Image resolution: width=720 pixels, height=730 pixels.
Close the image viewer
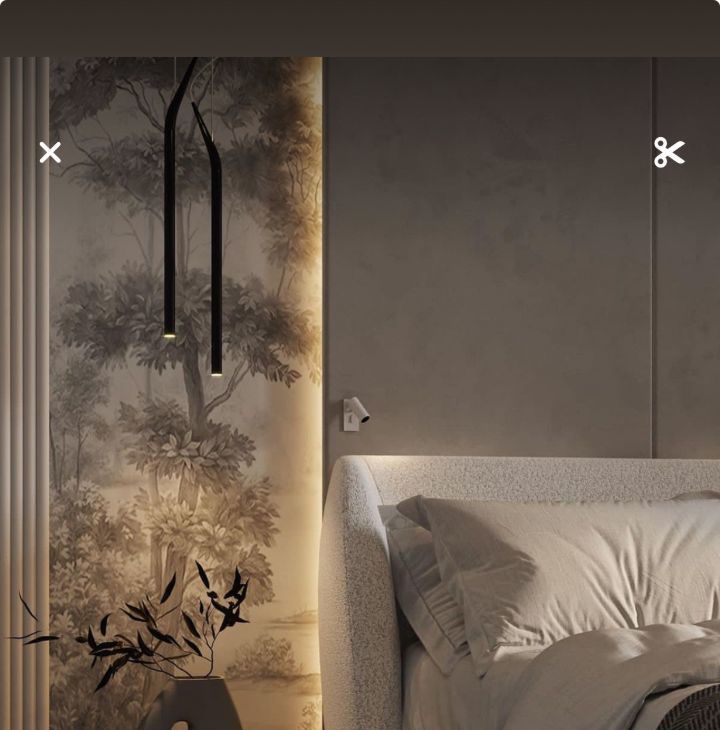click(x=50, y=152)
